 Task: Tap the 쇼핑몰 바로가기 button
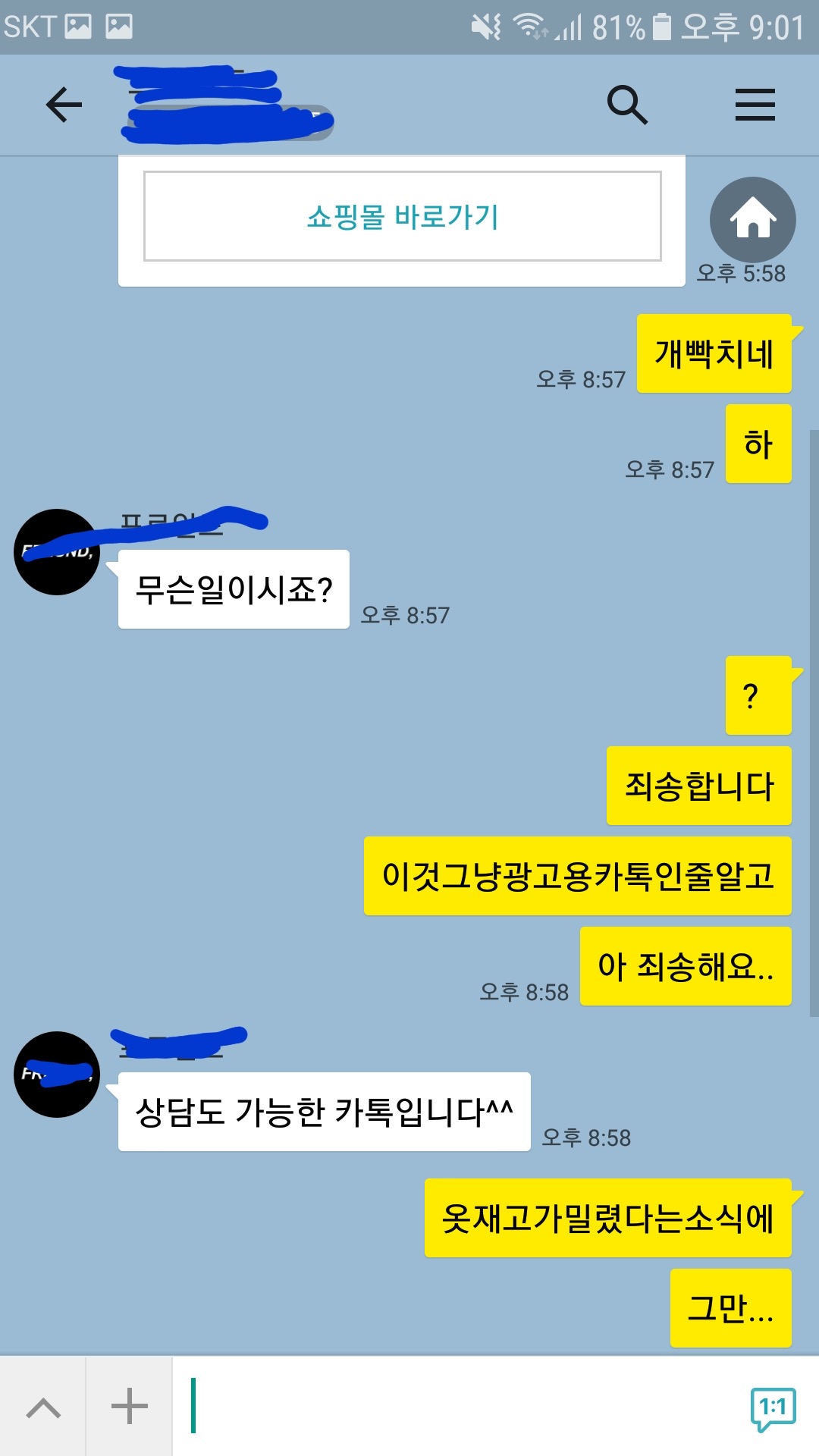[402, 216]
